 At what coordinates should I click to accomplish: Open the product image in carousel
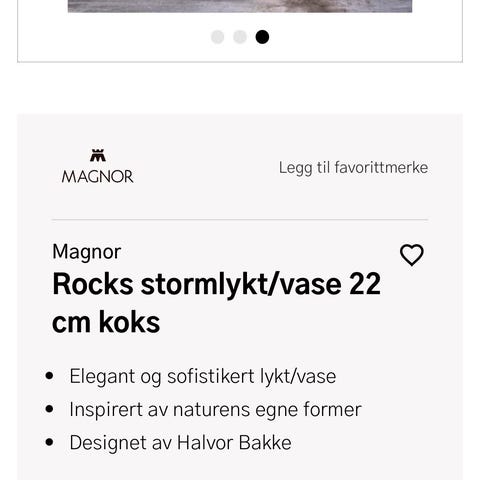(x=240, y=6)
